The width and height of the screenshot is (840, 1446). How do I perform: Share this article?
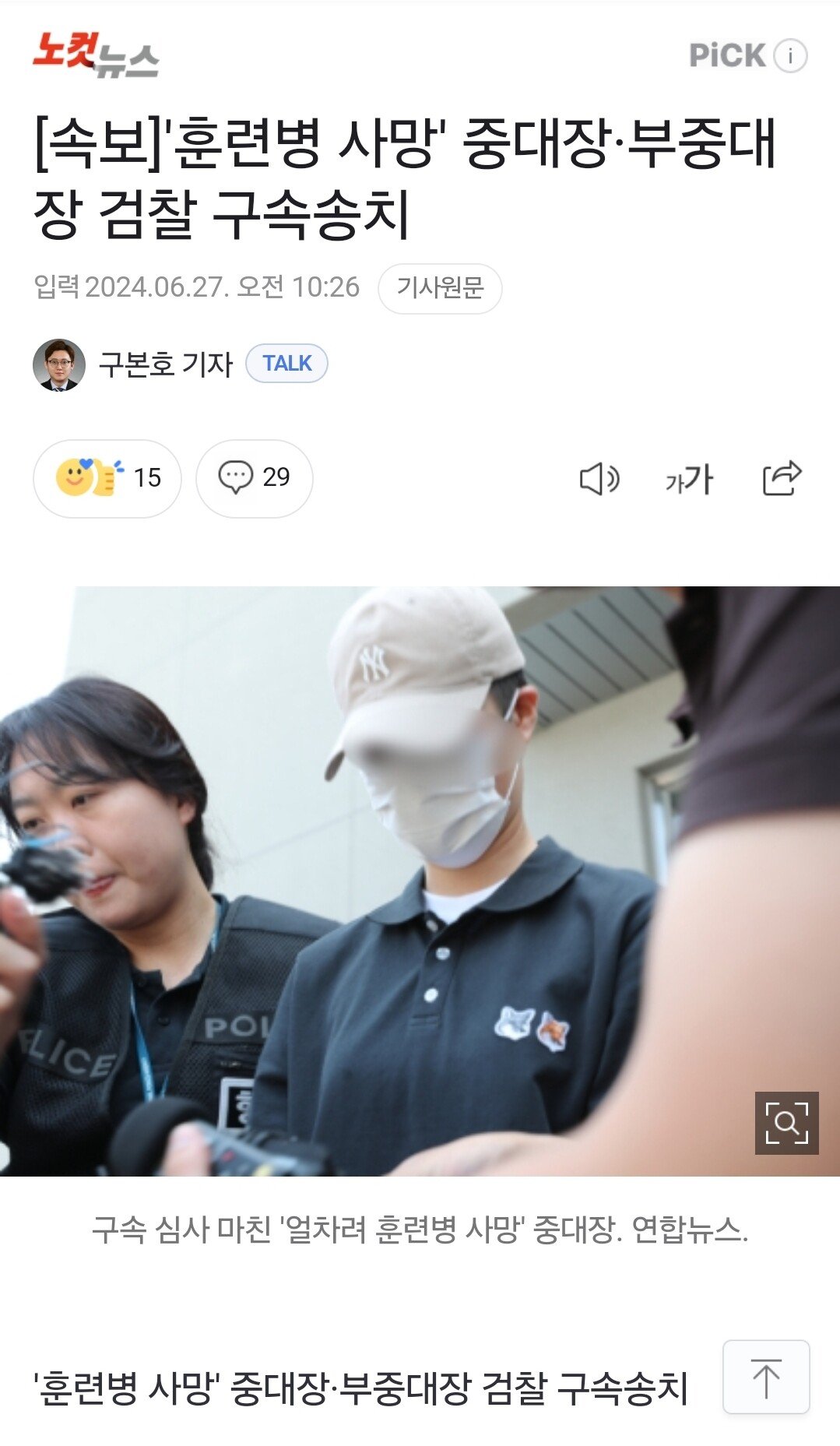click(782, 478)
